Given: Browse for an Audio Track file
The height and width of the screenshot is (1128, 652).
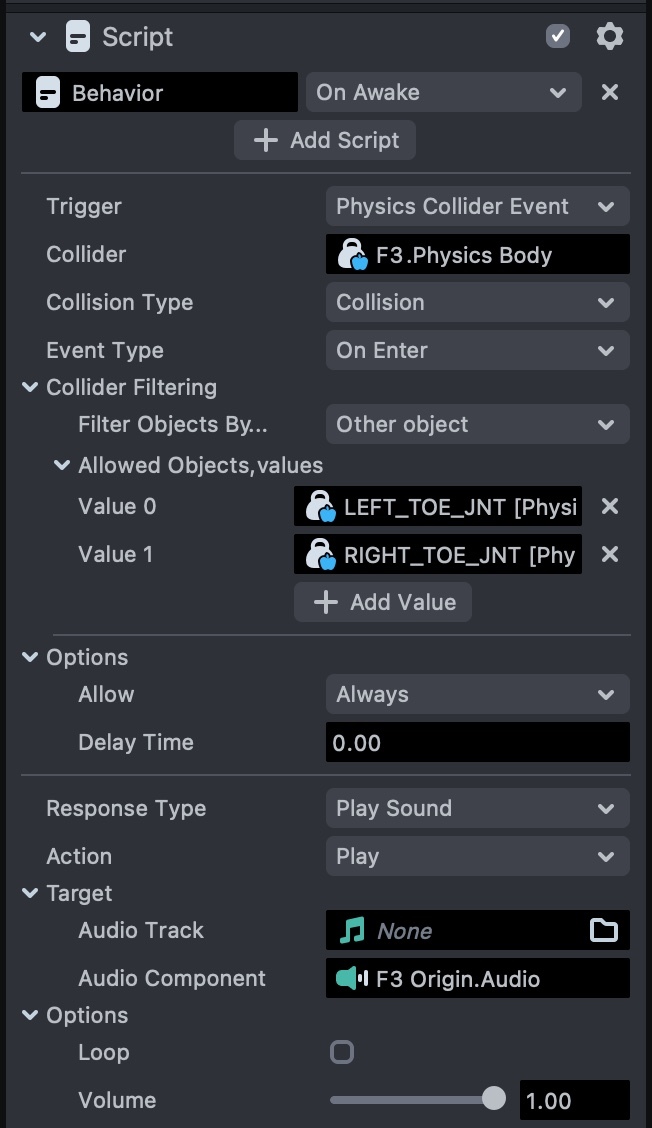Looking at the screenshot, I should pyautogui.click(x=604, y=931).
